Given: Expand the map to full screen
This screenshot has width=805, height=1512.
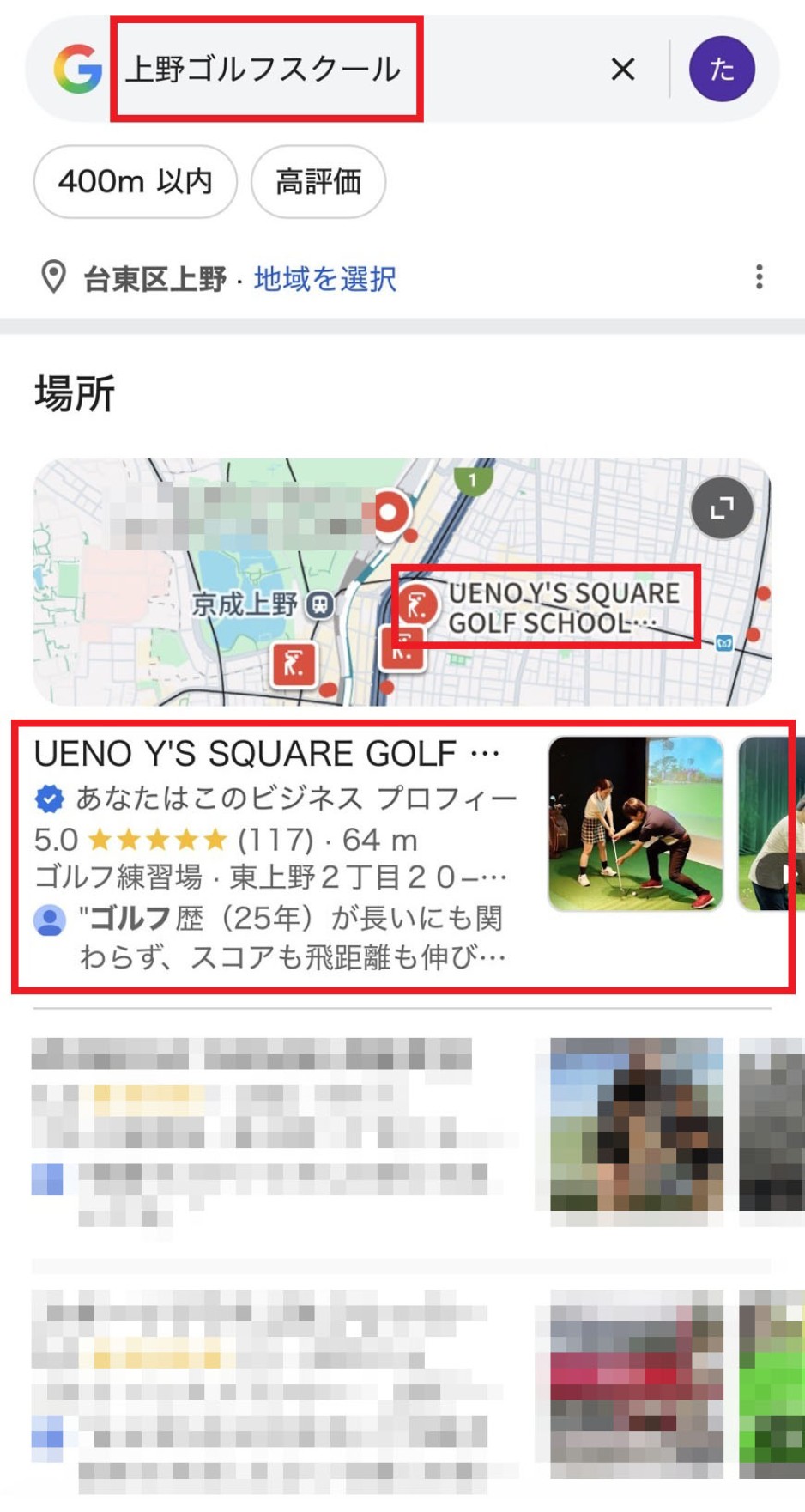Looking at the screenshot, I should tap(722, 507).
